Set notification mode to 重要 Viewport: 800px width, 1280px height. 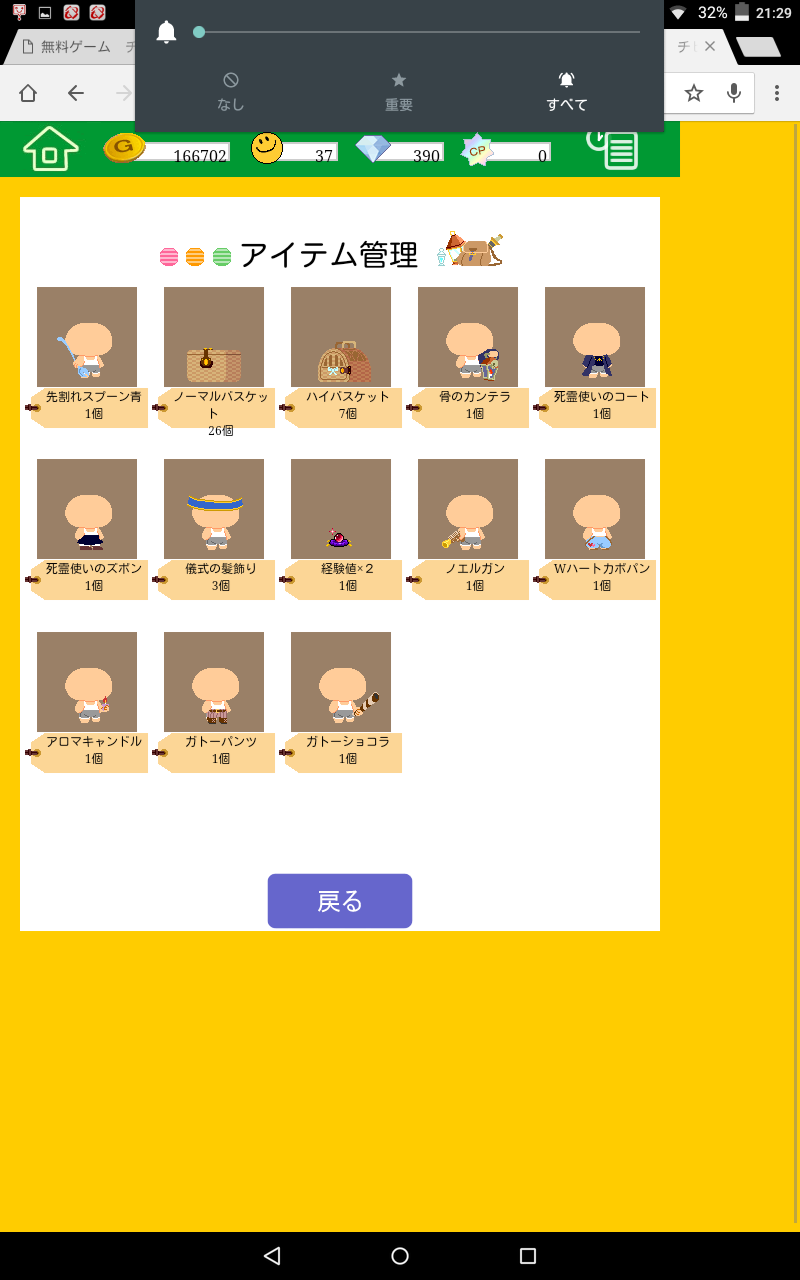tap(399, 91)
